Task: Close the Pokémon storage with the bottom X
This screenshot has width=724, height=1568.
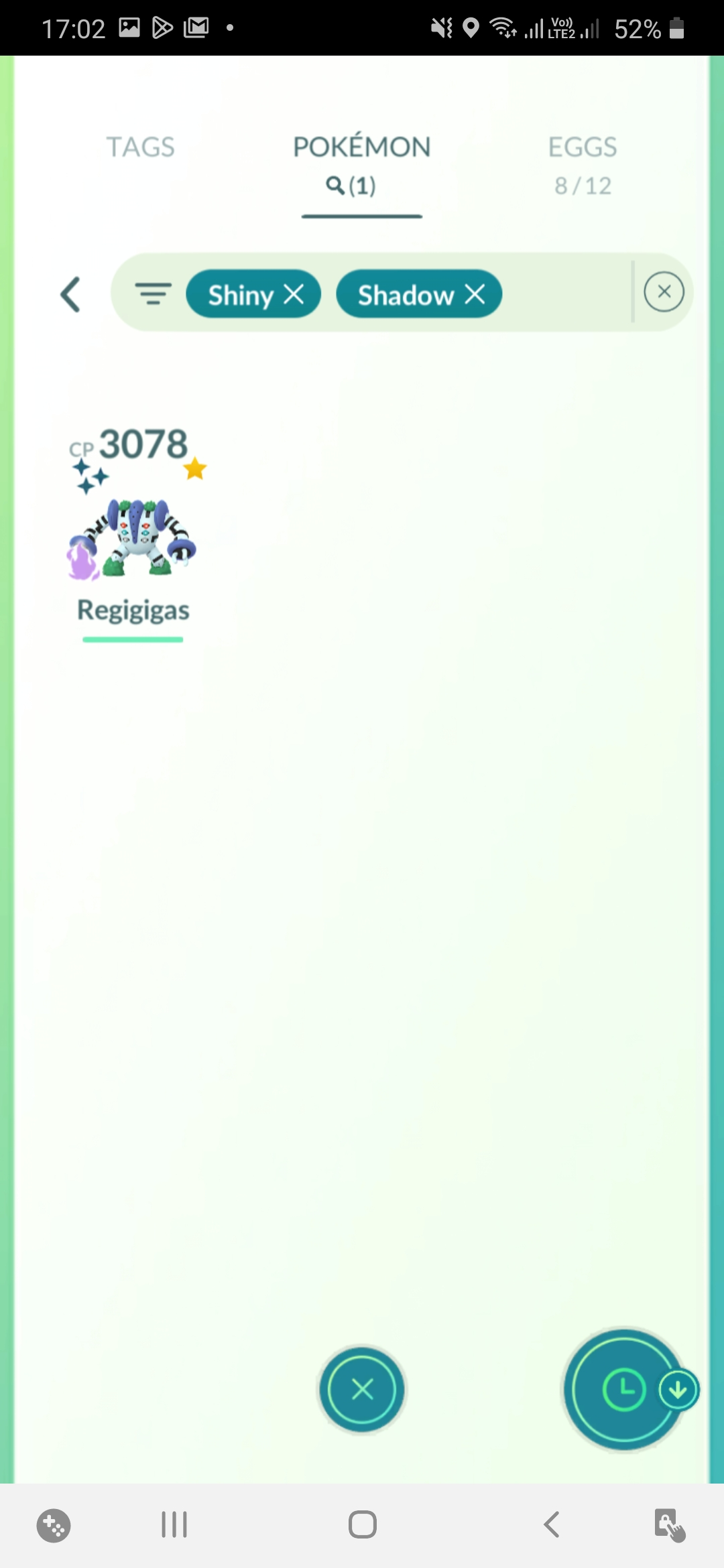Action: [x=362, y=1389]
